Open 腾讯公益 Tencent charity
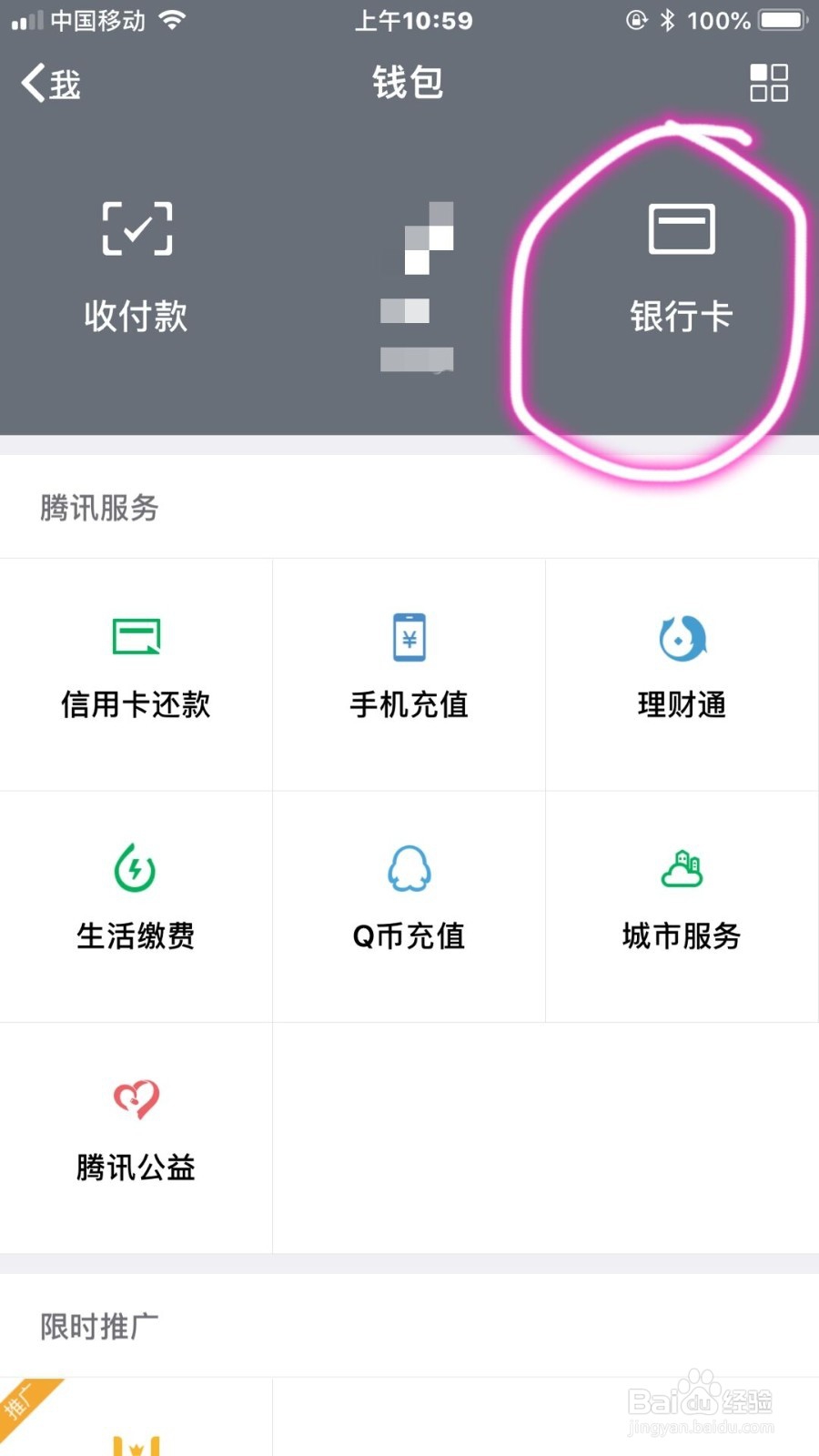Viewport: 819px width, 1456px height. 135,1133
